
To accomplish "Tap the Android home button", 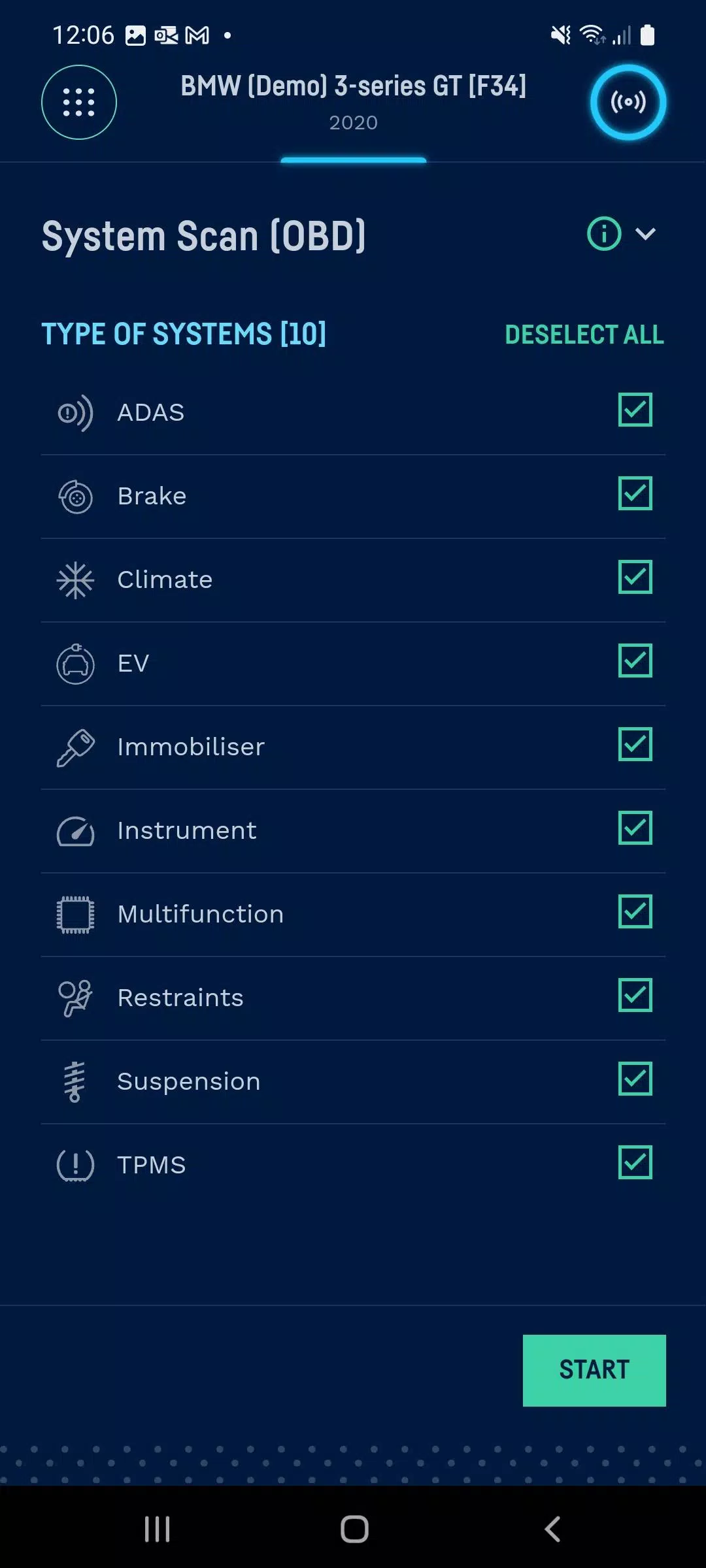I will [x=353, y=1527].
